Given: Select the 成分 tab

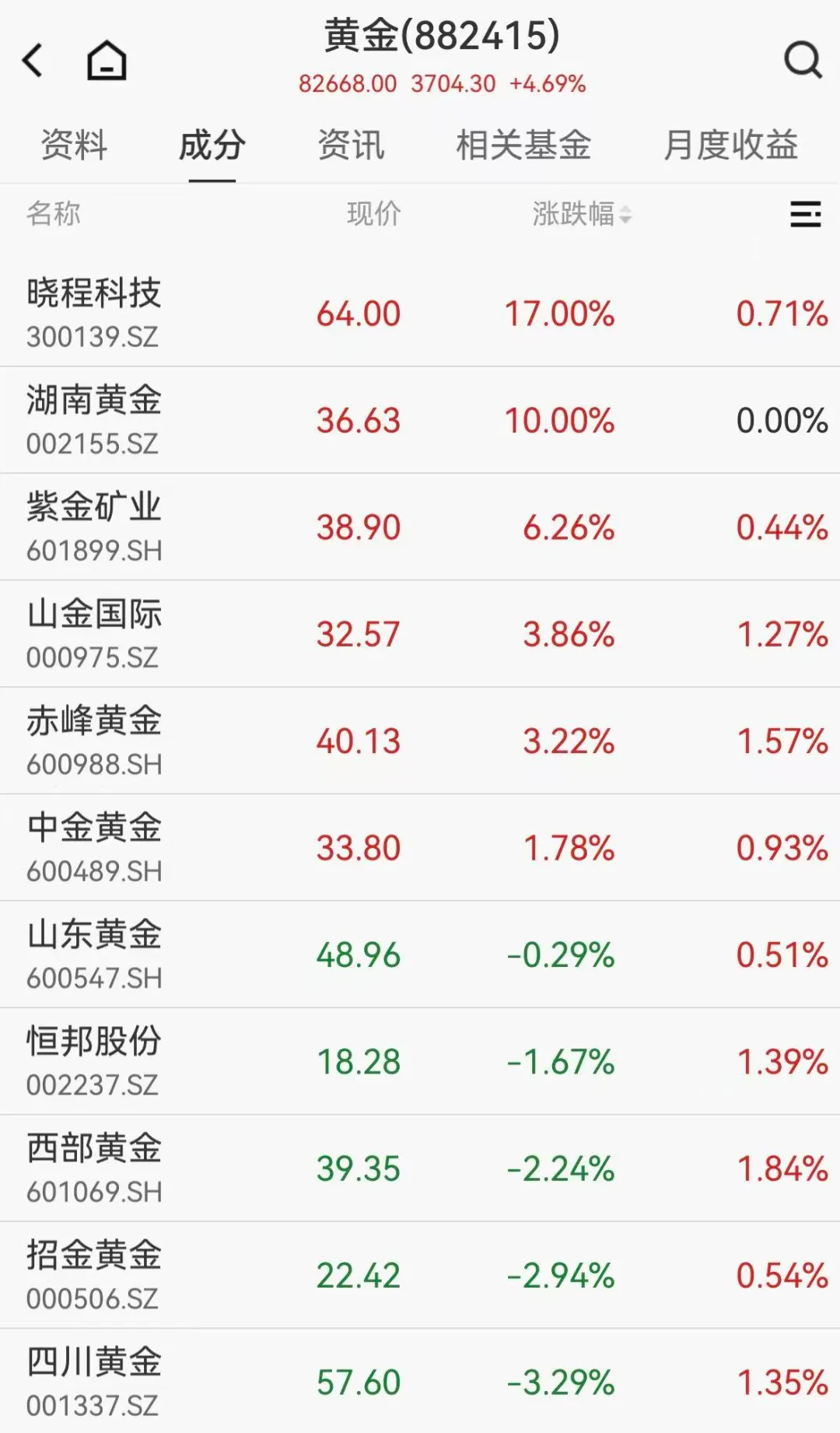Looking at the screenshot, I should [212, 145].
